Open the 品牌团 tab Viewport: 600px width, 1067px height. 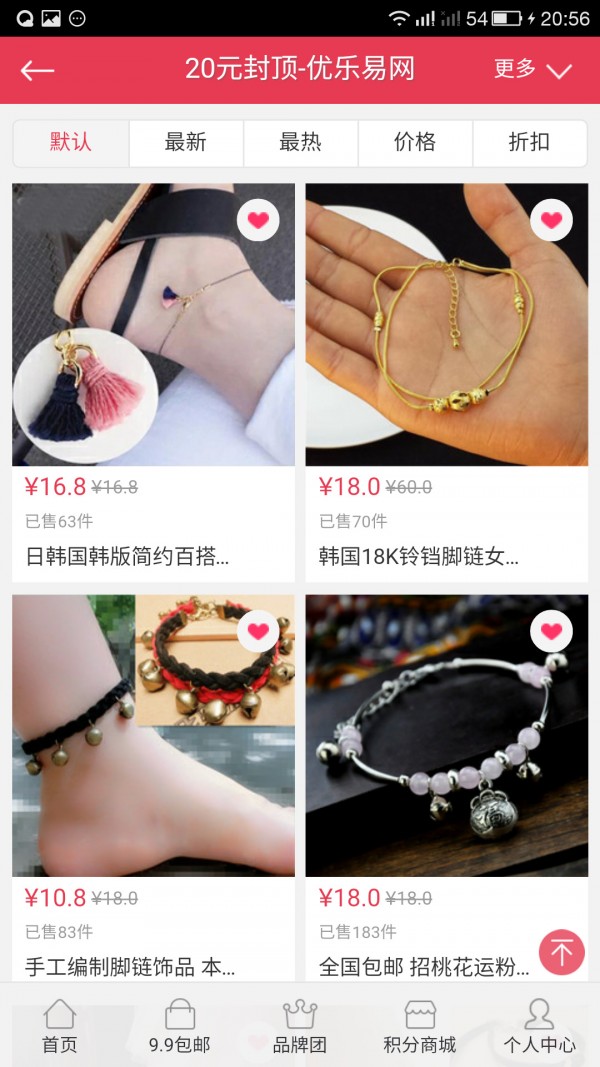(300, 1027)
